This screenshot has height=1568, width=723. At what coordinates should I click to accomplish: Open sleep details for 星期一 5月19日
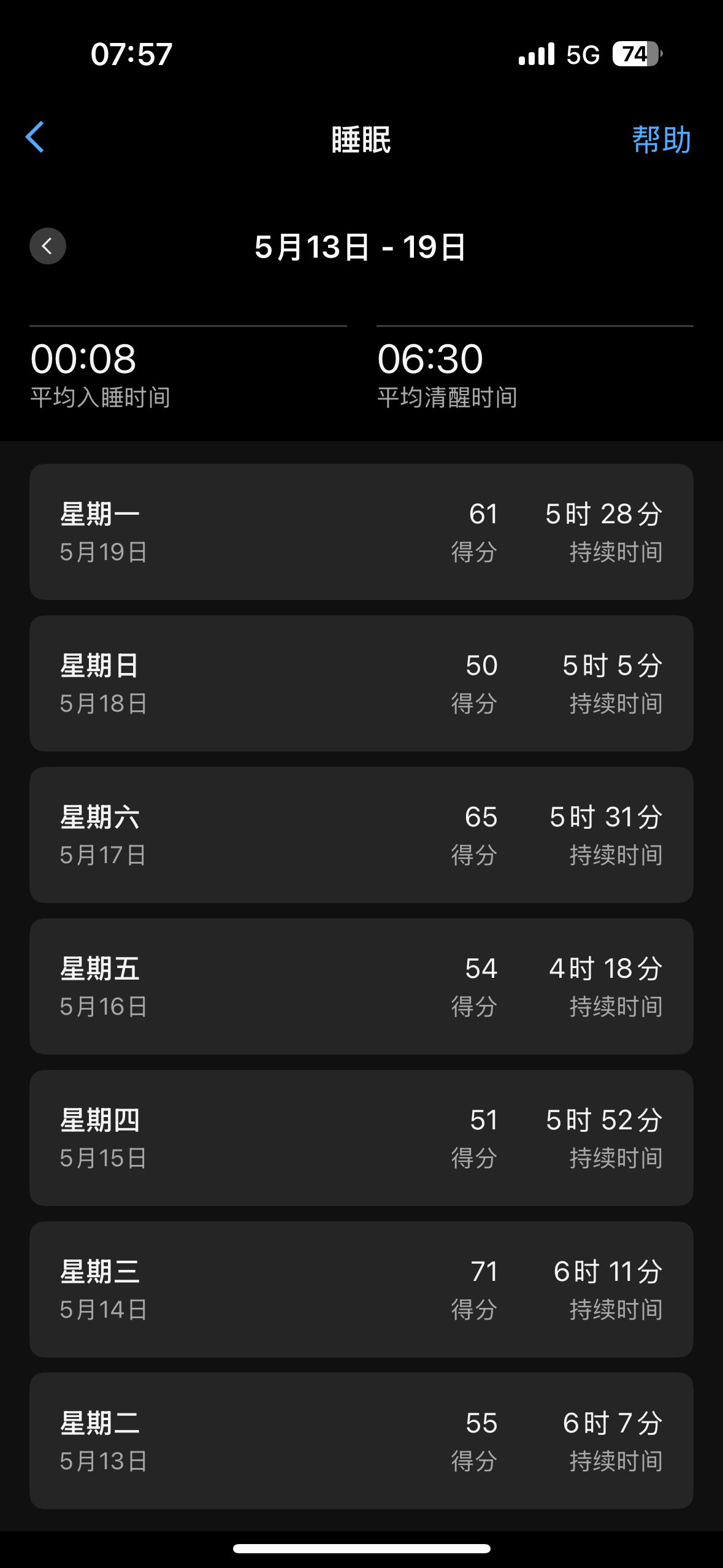[361, 532]
